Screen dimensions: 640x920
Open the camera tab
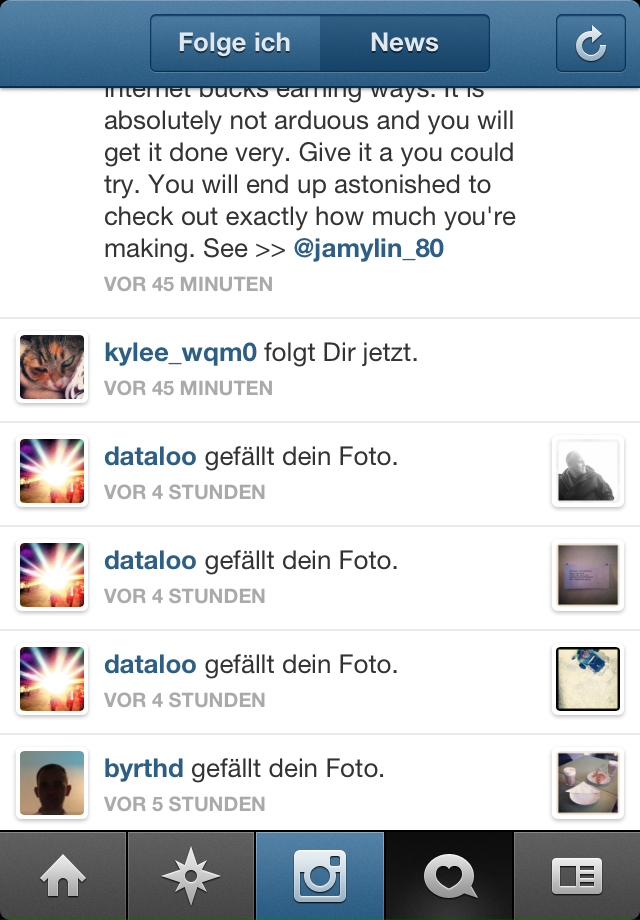pos(320,877)
